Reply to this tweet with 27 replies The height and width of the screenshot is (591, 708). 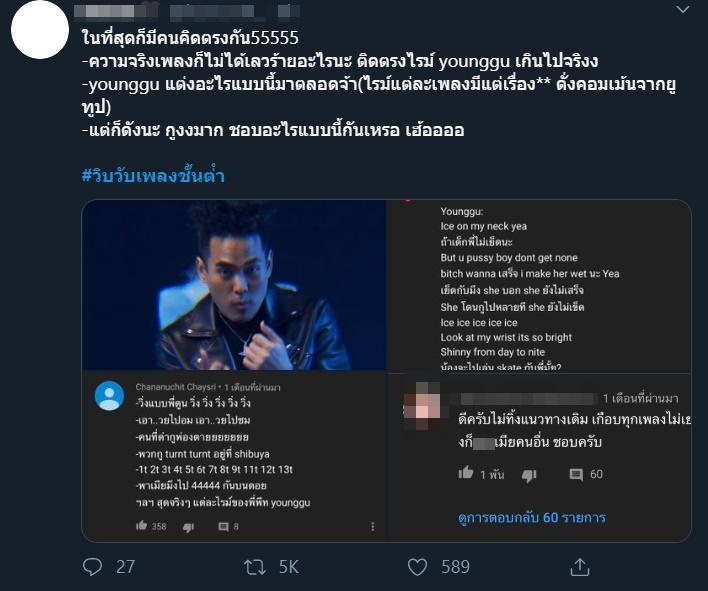(x=93, y=567)
